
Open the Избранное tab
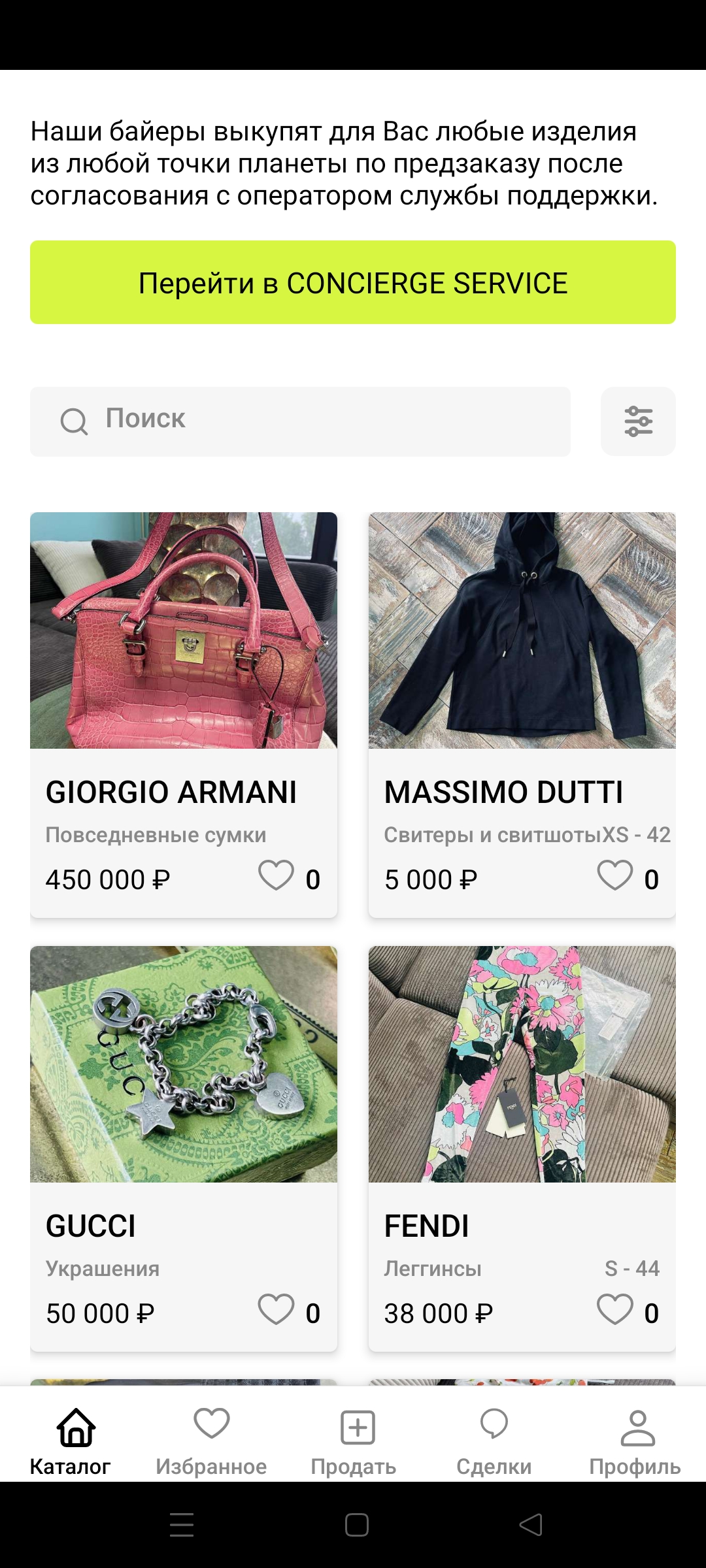(x=211, y=1441)
